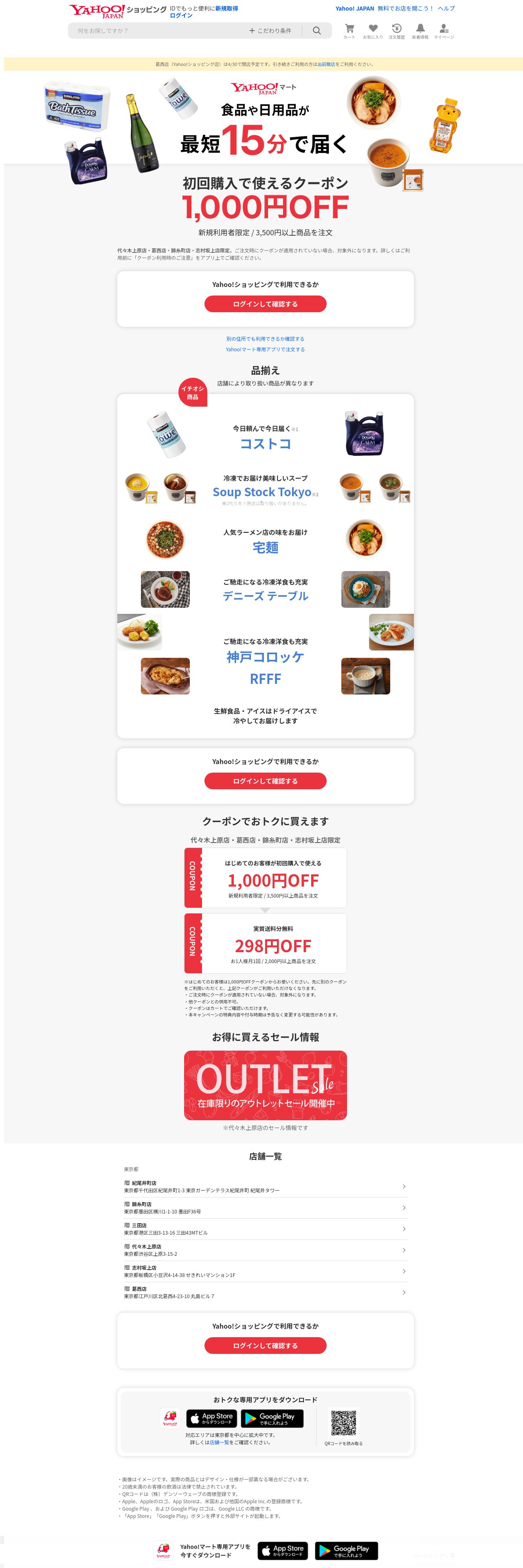Tap the 店舗一覧 link in app section
The width and height of the screenshot is (523, 1568).
pyautogui.click(x=219, y=1442)
